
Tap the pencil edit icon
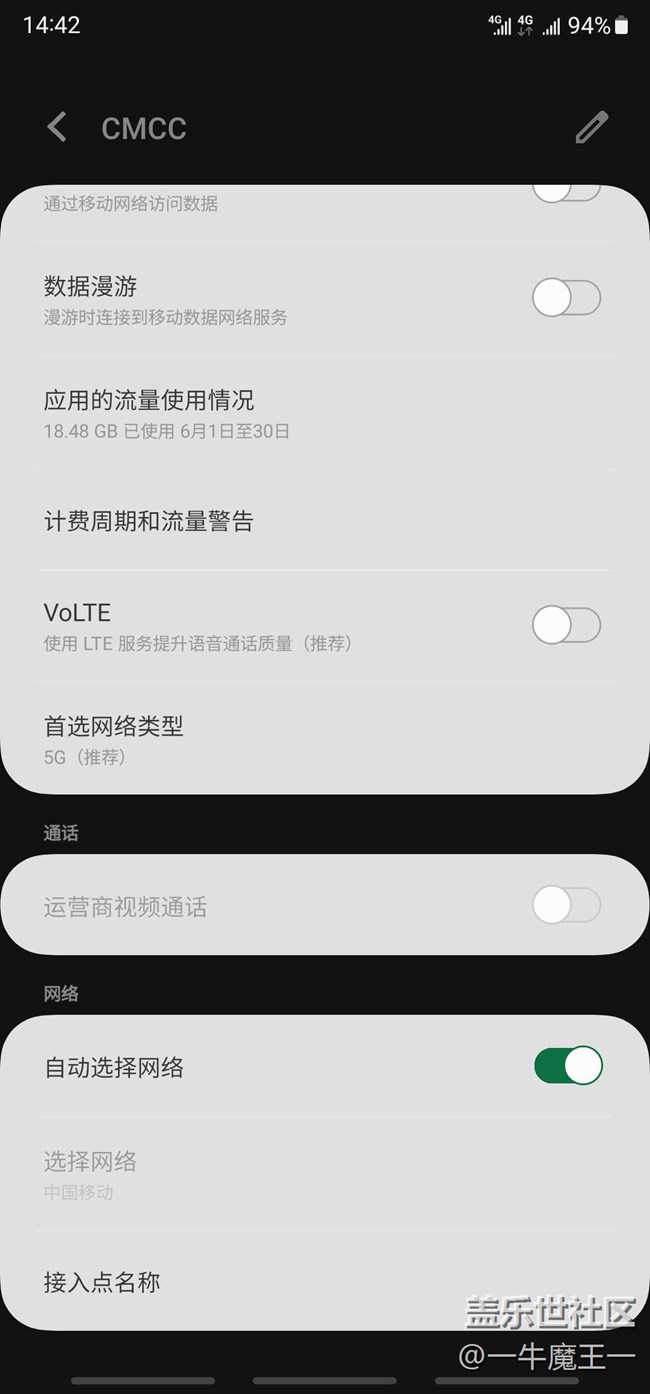coord(591,128)
